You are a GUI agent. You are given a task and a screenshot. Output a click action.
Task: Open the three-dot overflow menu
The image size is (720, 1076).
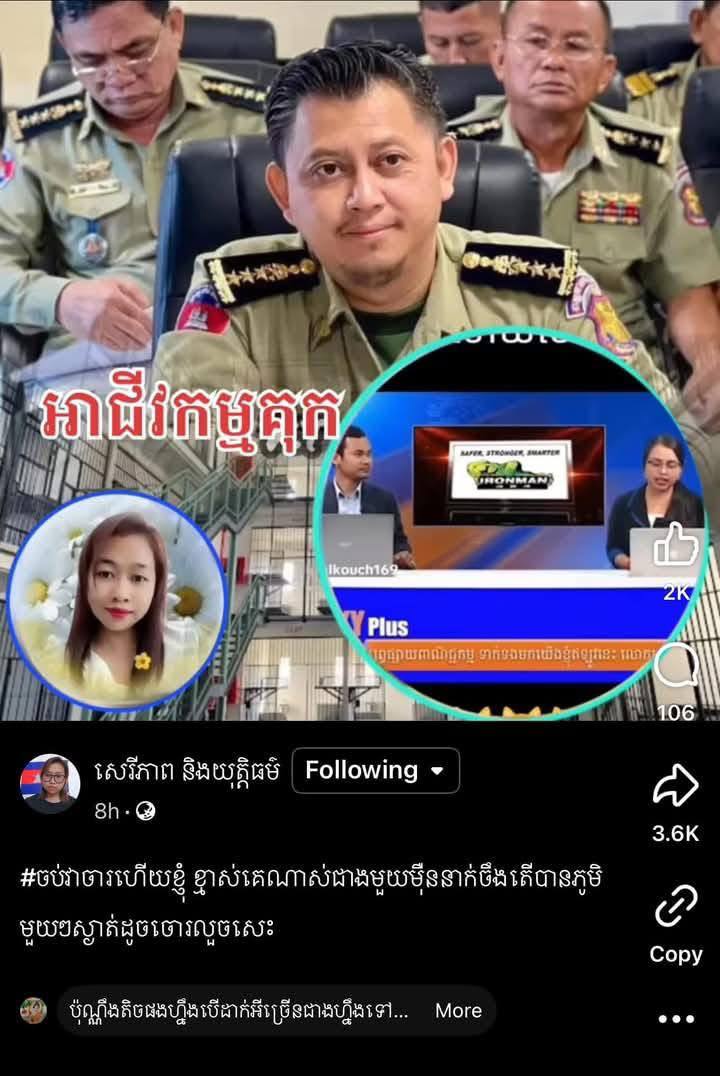click(x=676, y=1019)
